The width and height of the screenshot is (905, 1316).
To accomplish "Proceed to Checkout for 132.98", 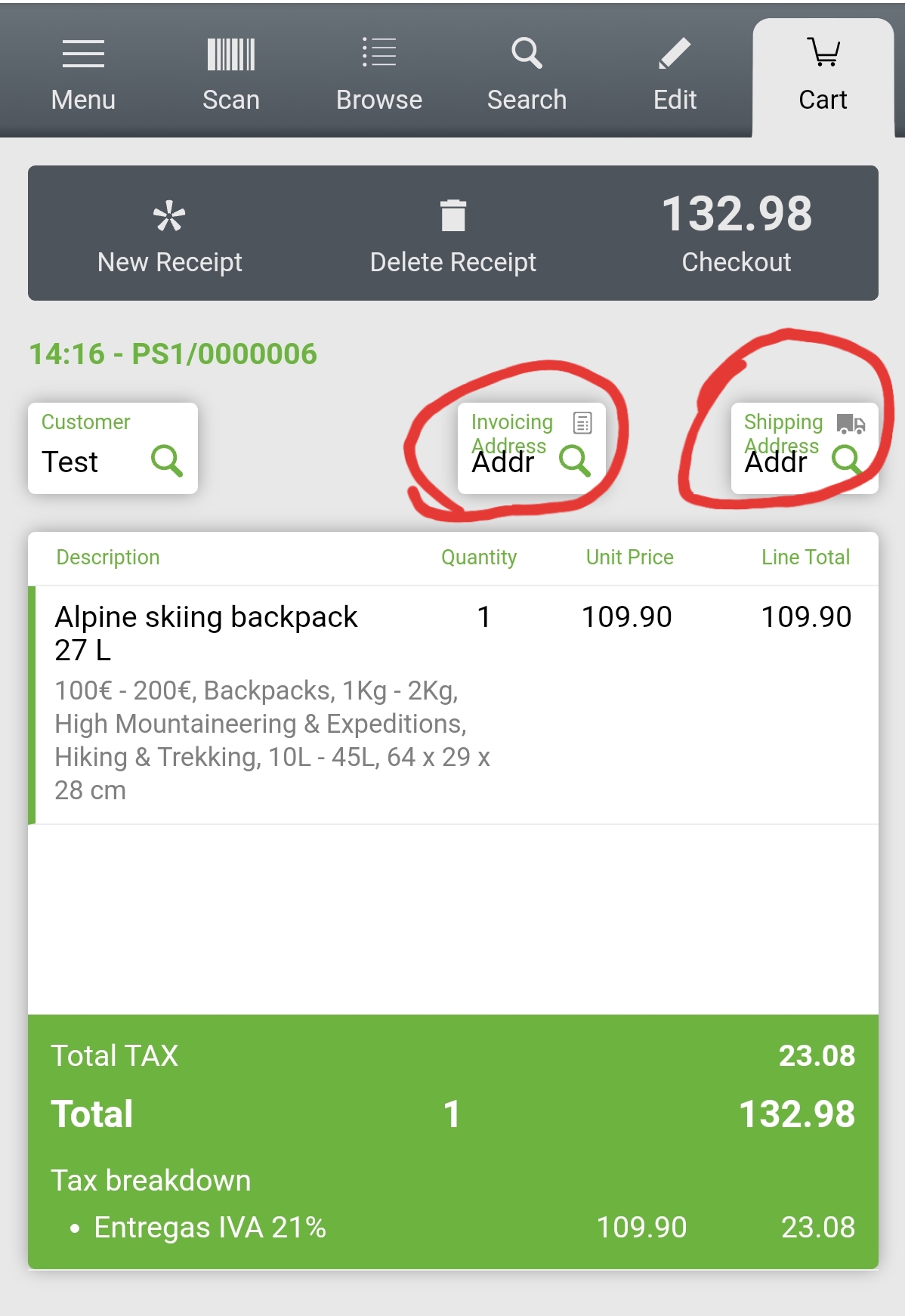I will coord(737,234).
